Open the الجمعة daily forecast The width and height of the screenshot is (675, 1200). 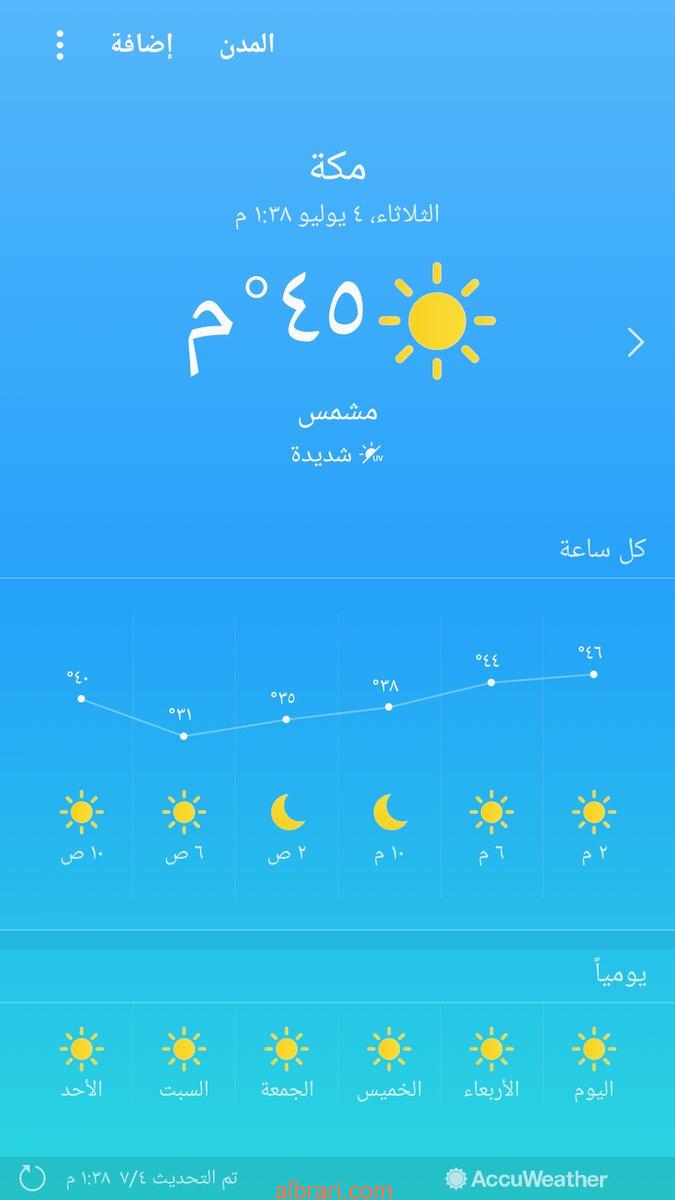pos(287,1063)
